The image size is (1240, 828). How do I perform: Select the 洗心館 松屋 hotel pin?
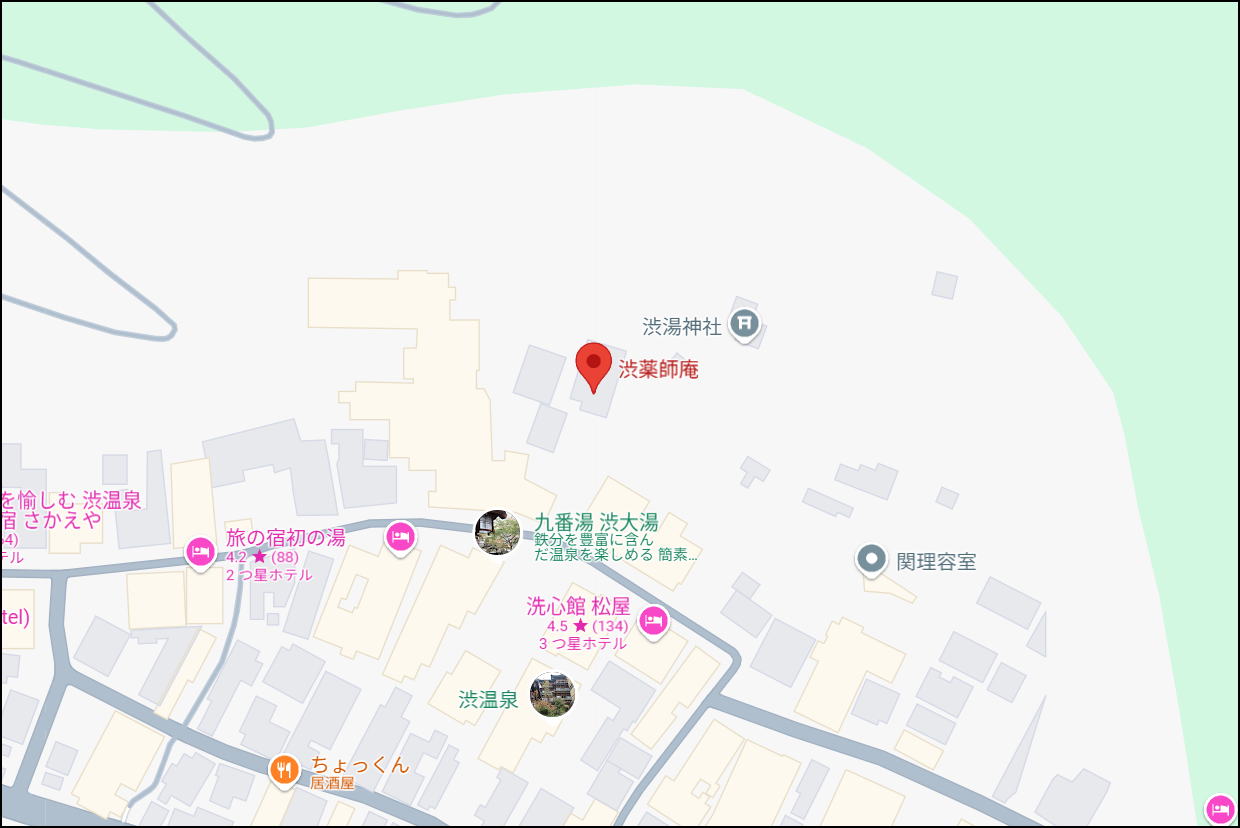click(653, 621)
